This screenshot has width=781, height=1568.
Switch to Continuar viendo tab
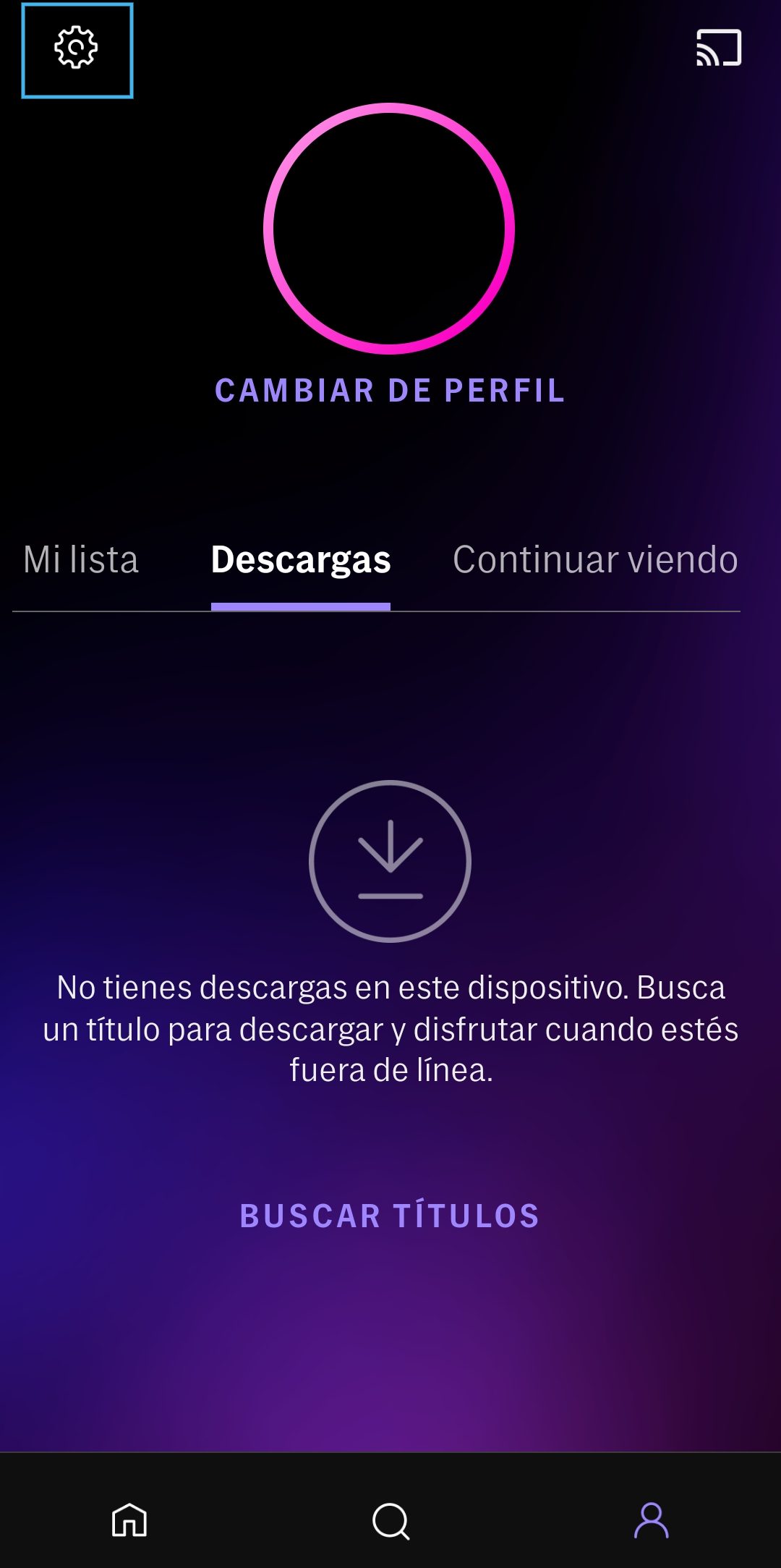click(595, 560)
